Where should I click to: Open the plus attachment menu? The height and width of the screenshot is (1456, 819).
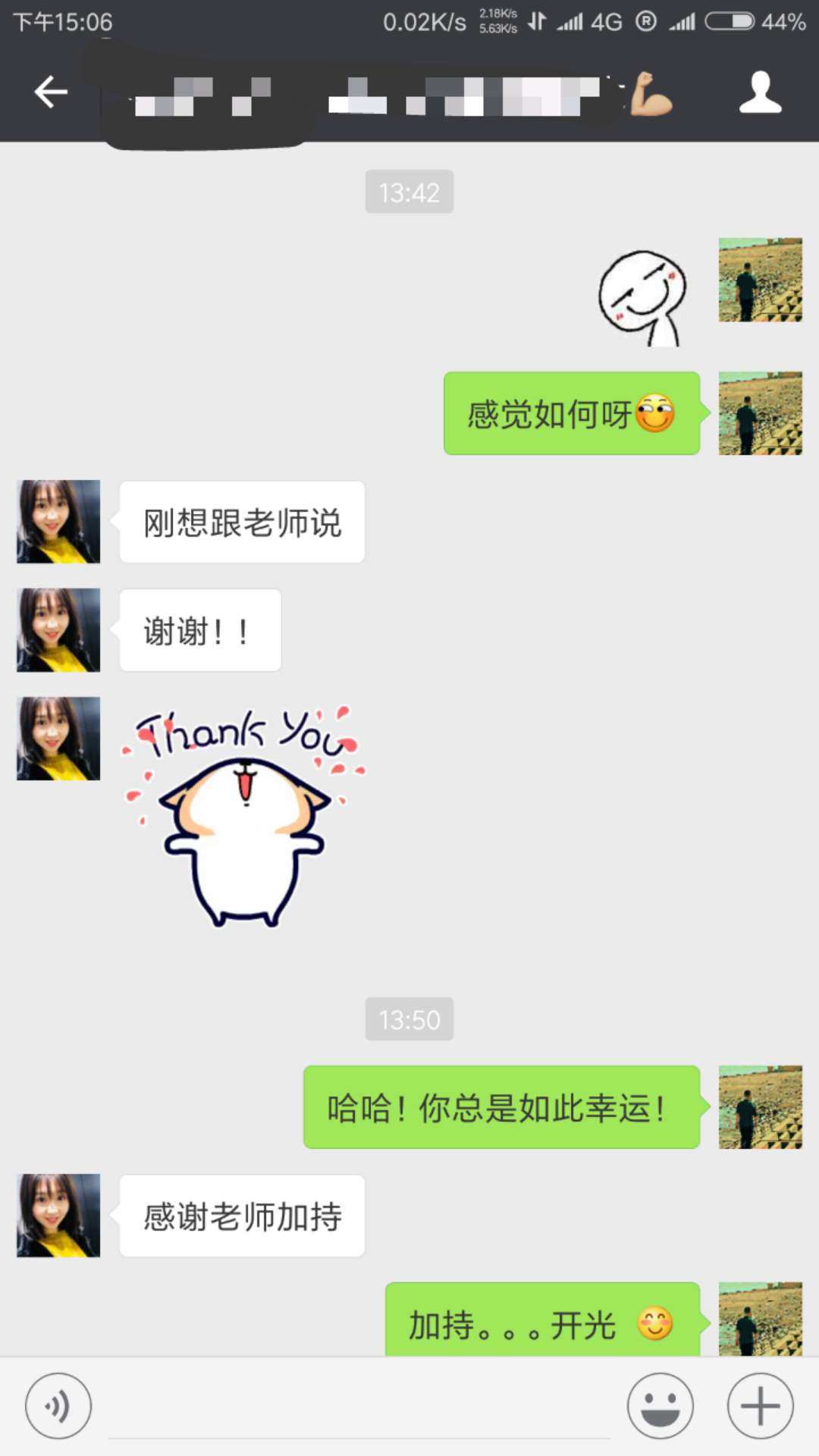[760, 1406]
